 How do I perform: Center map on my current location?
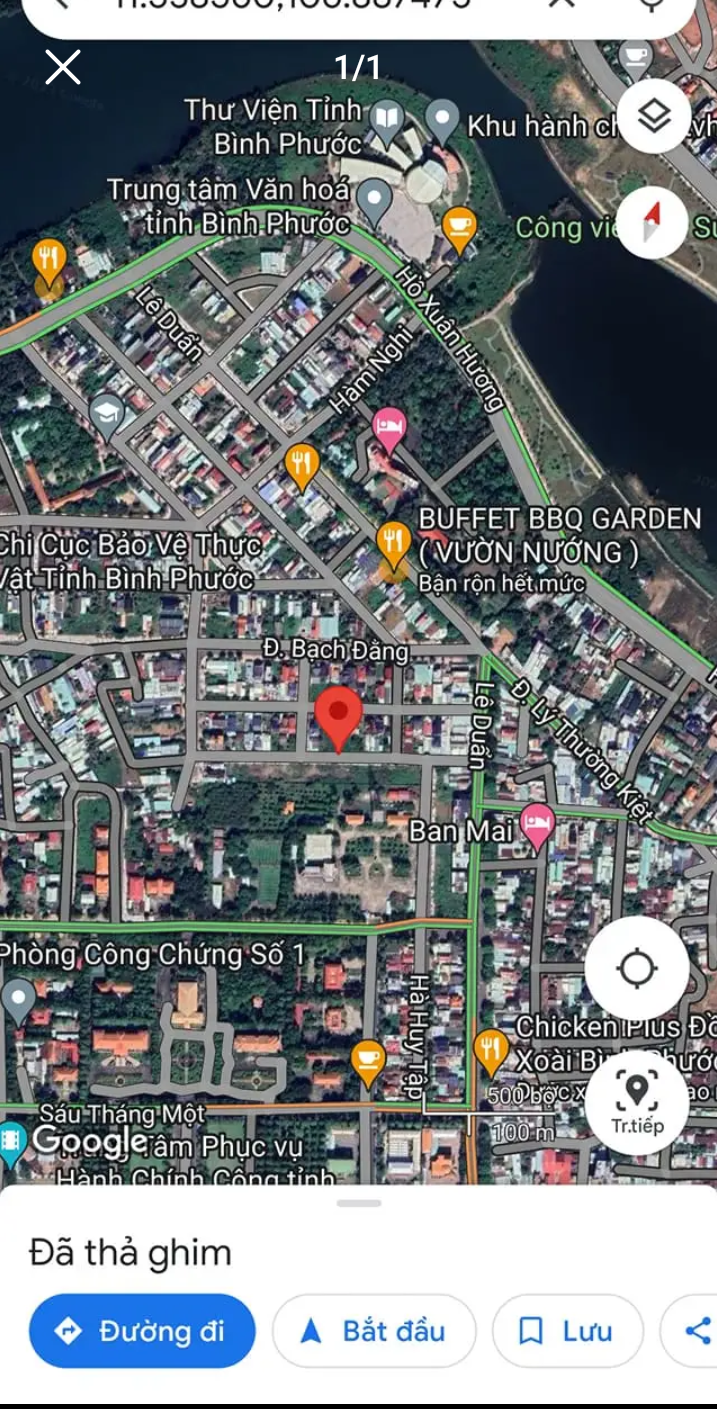[637, 968]
